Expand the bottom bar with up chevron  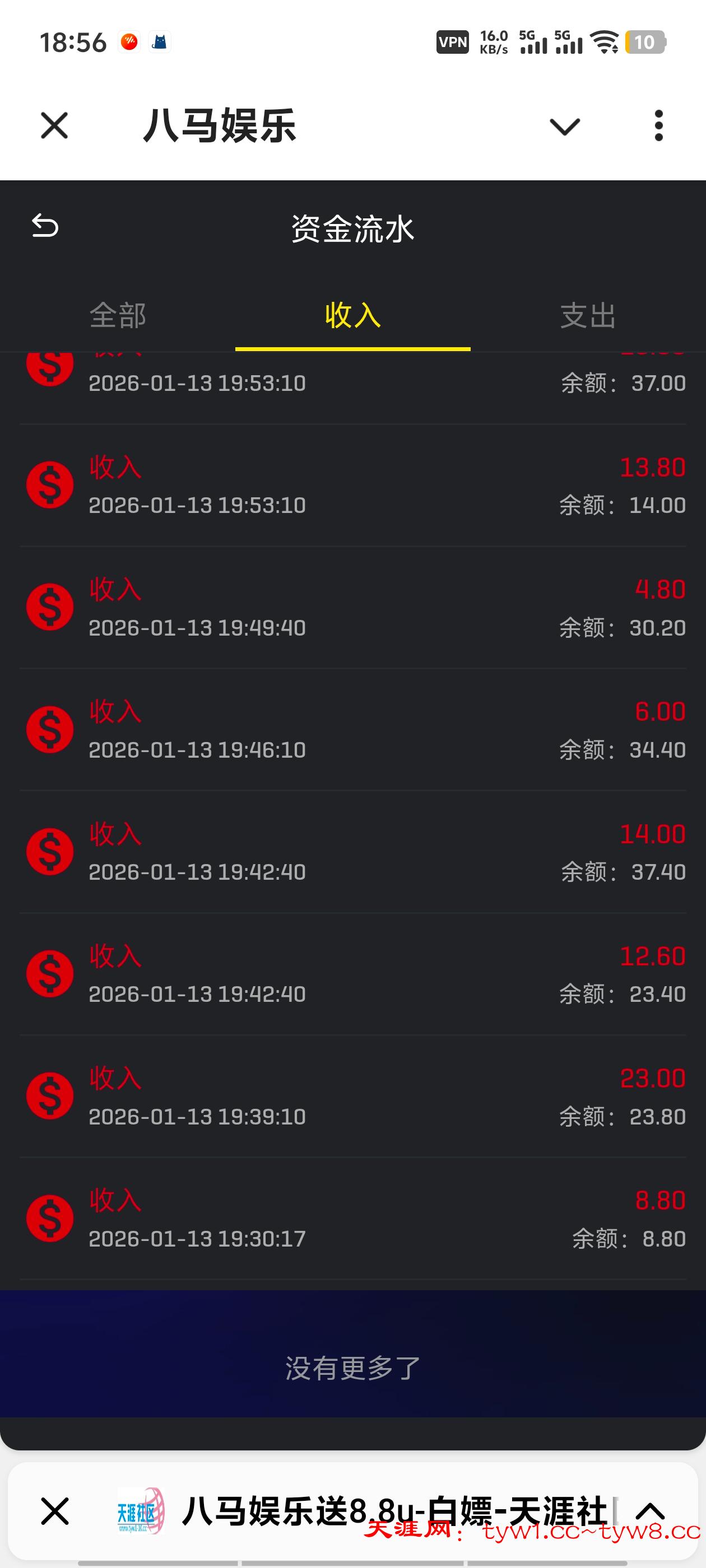(x=650, y=1511)
